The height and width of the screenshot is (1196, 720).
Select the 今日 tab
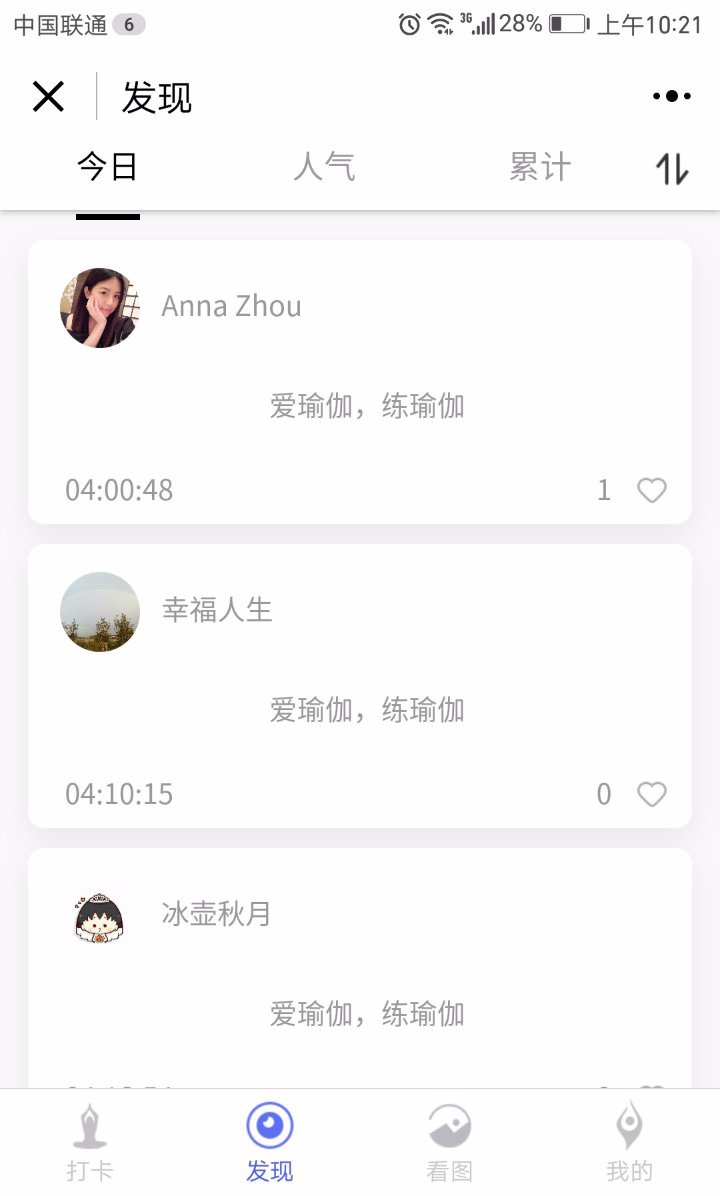(108, 167)
